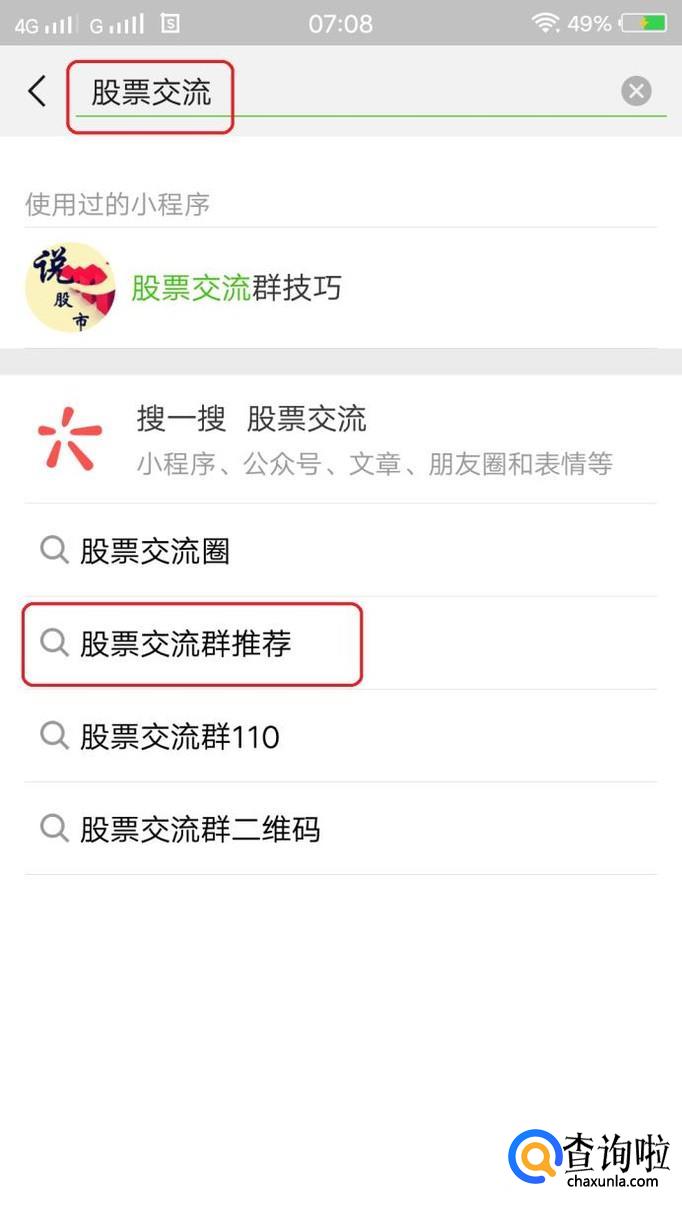Go back using the arrow icon
682x1212 pixels.
click(x=37, y=92)
